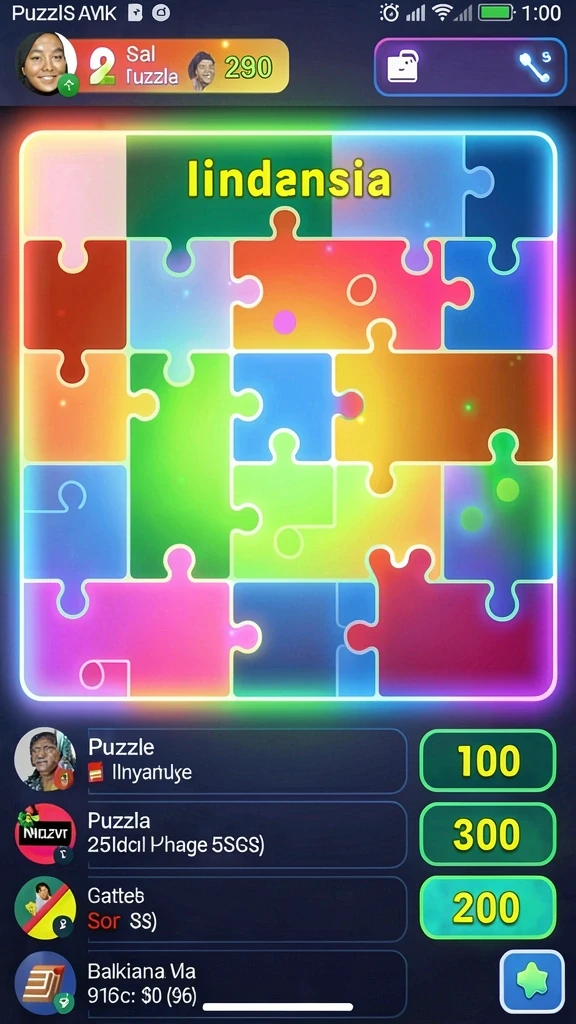Tap the 290 score banner
This screenshot has height=1024, width=576.
click(x=180, y=65)
